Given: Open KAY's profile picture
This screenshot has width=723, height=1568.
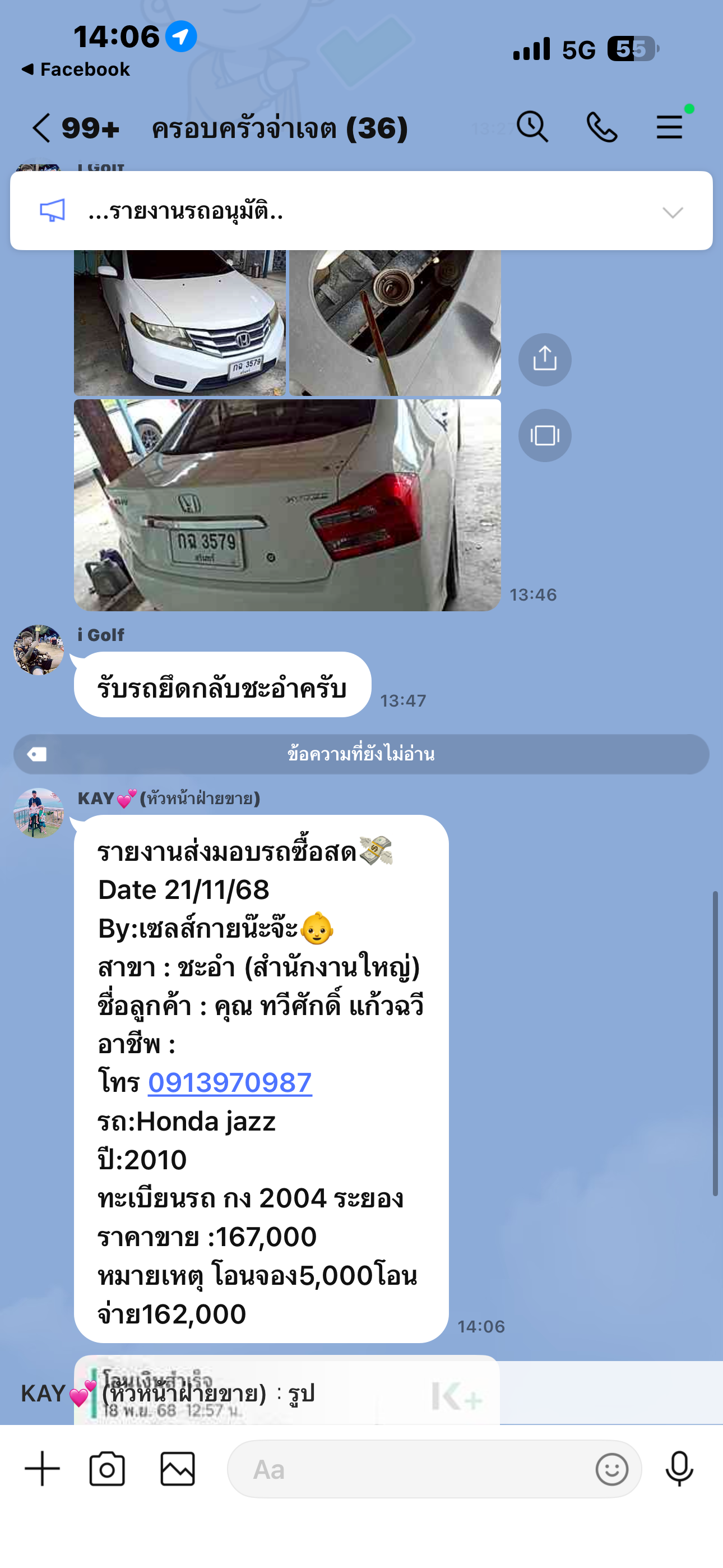Looking at the screenshot, I should click(x=39, y=813).
